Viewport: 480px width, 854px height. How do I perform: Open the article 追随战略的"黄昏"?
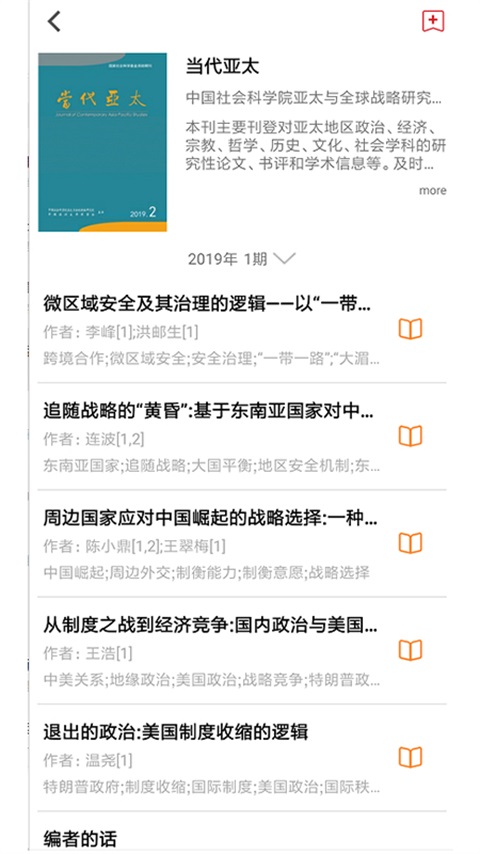208,411
